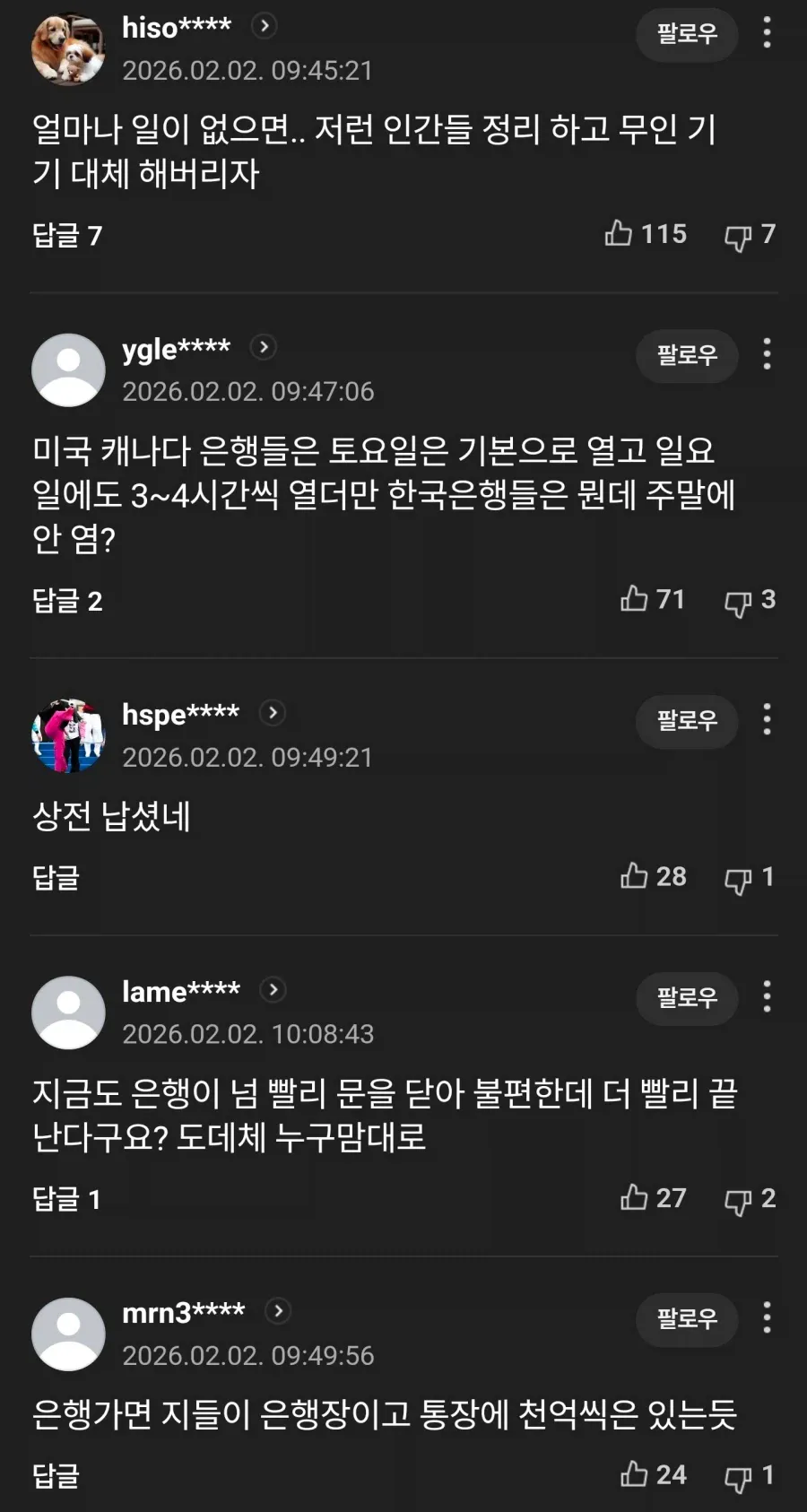Image resolution: width=807 pixels, height=1512 pixels.
Task: Expand the chevron beside lame**** username
Action: pyautogui.click(x=272, y=990)
